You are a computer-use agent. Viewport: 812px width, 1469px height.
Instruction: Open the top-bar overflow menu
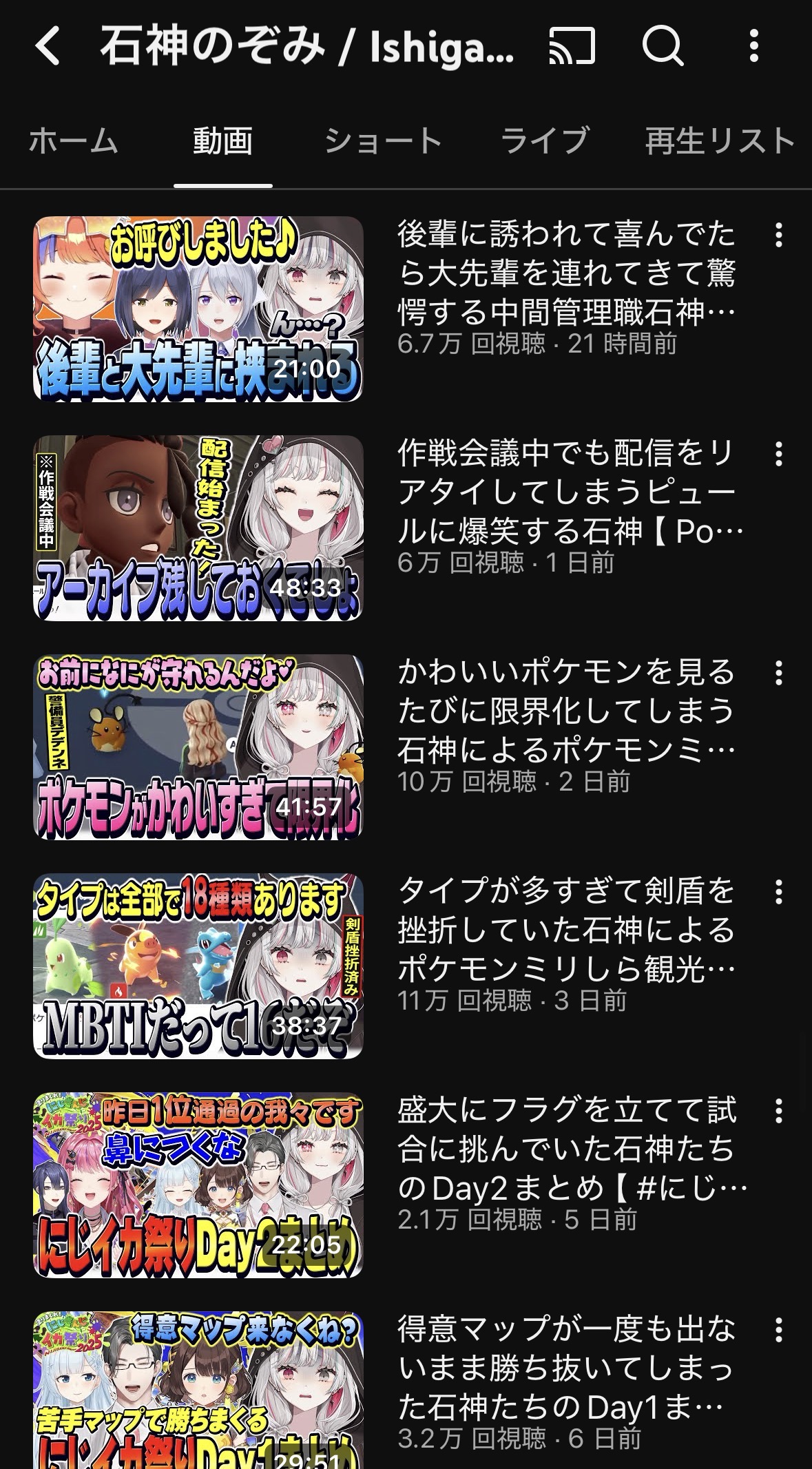[754, 47]
